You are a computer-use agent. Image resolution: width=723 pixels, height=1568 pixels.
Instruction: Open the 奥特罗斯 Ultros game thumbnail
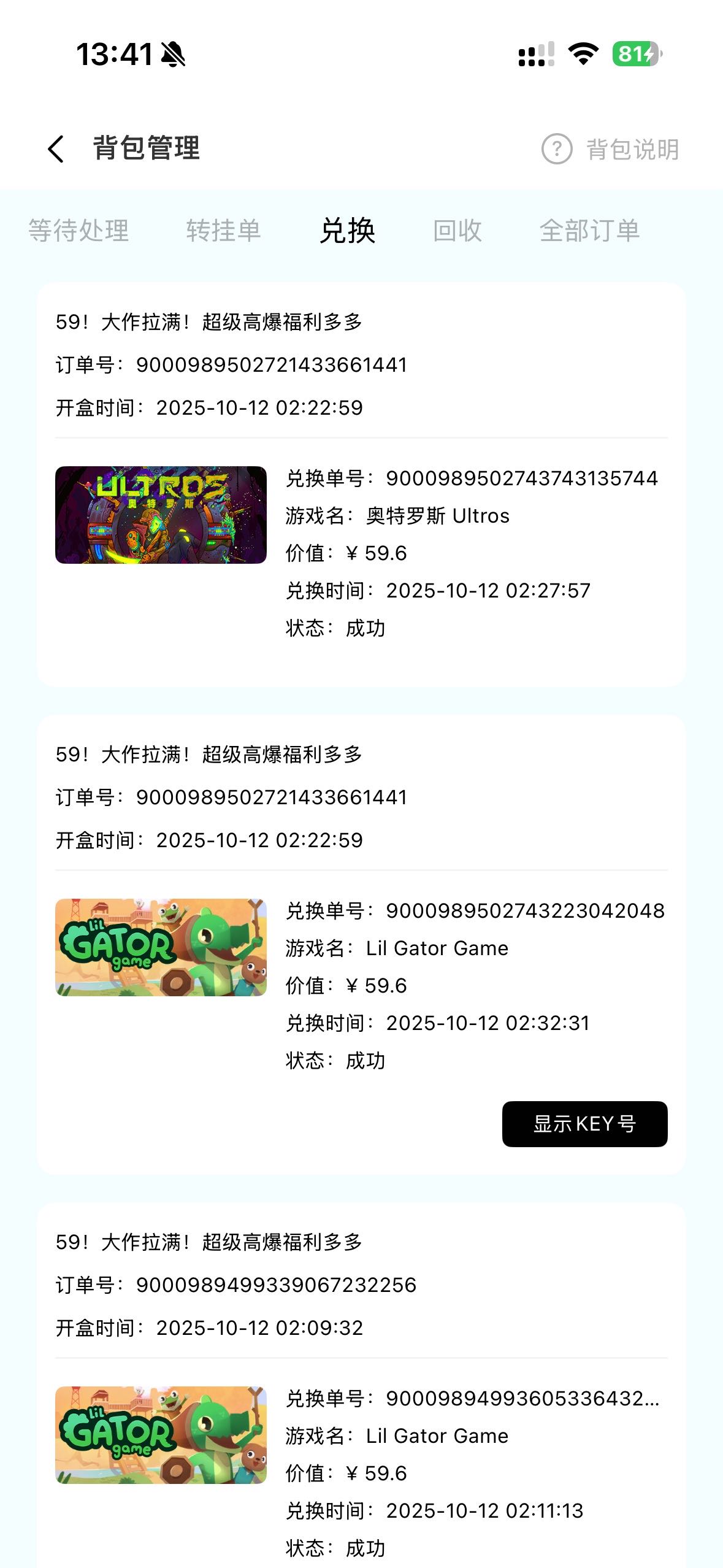(x=161, y=515)
